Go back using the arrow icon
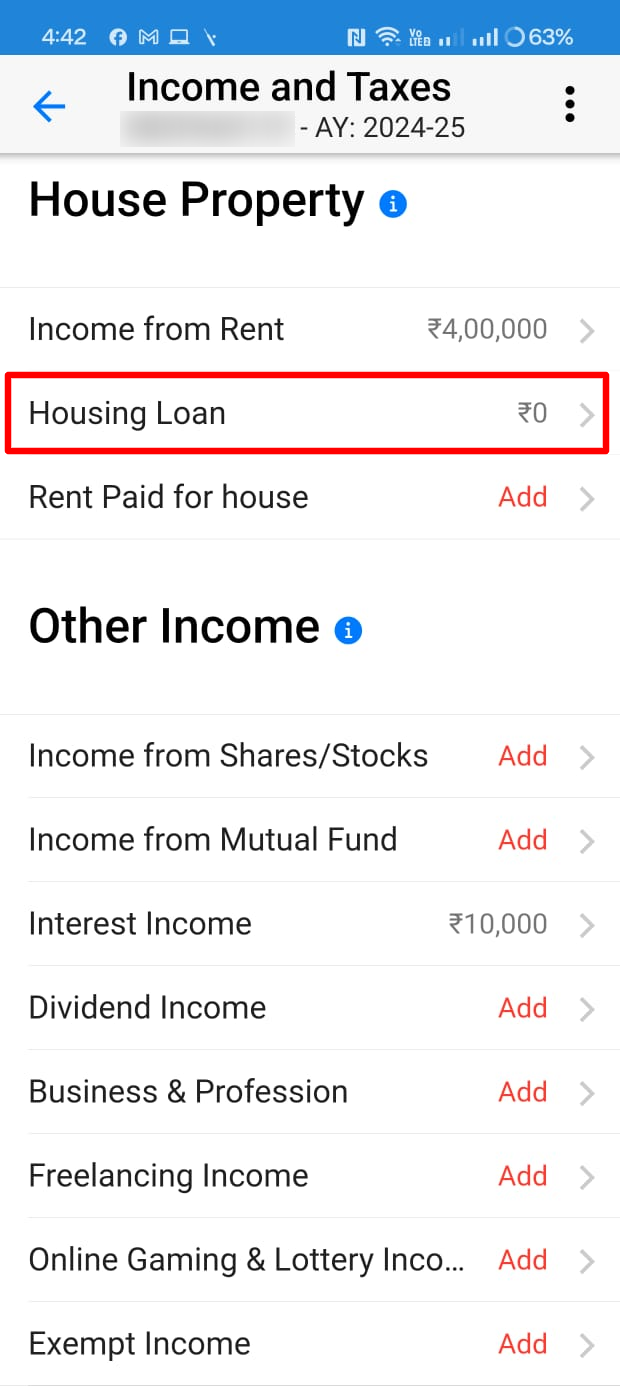The height and width of the screenshot is (1386, 620). click(49, 105)
